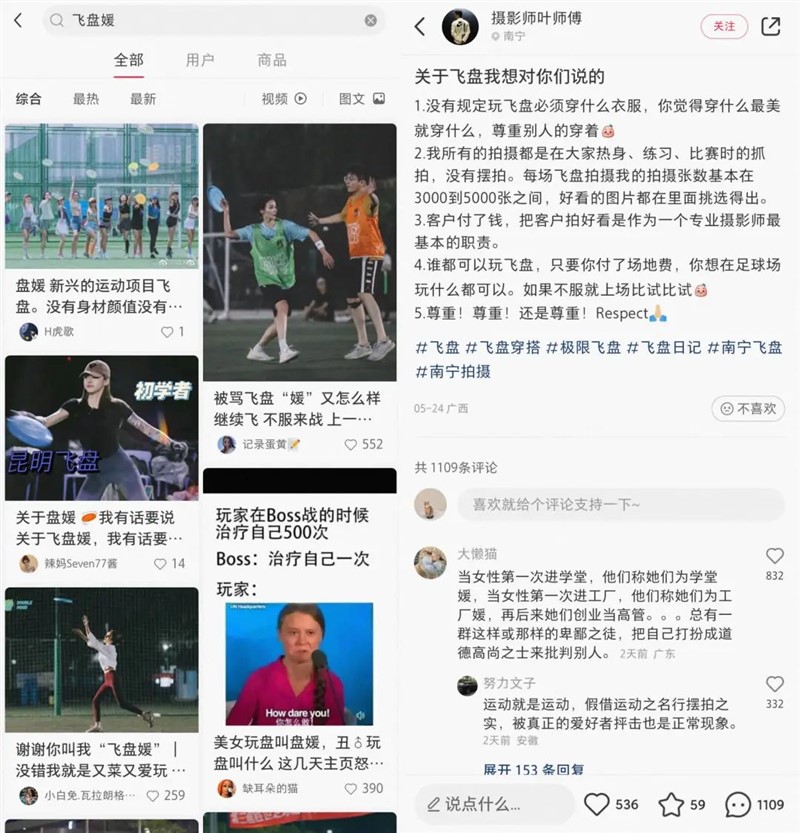The width and height of the screenshot is (800, 833).
Task: Follow 摄影师叶师傅 with 关注 button
Action: 723,27
